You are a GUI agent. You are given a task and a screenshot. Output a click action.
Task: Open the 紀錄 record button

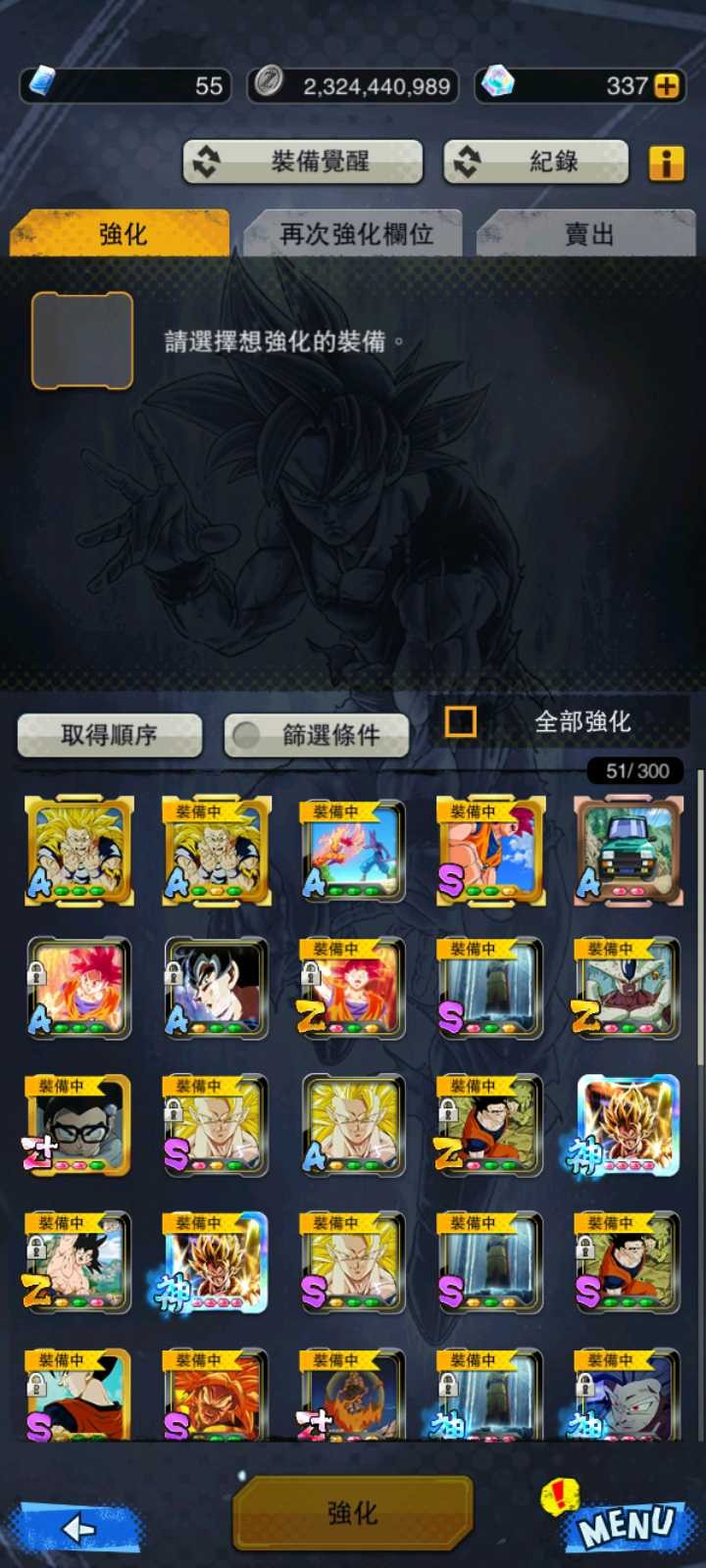535,162
